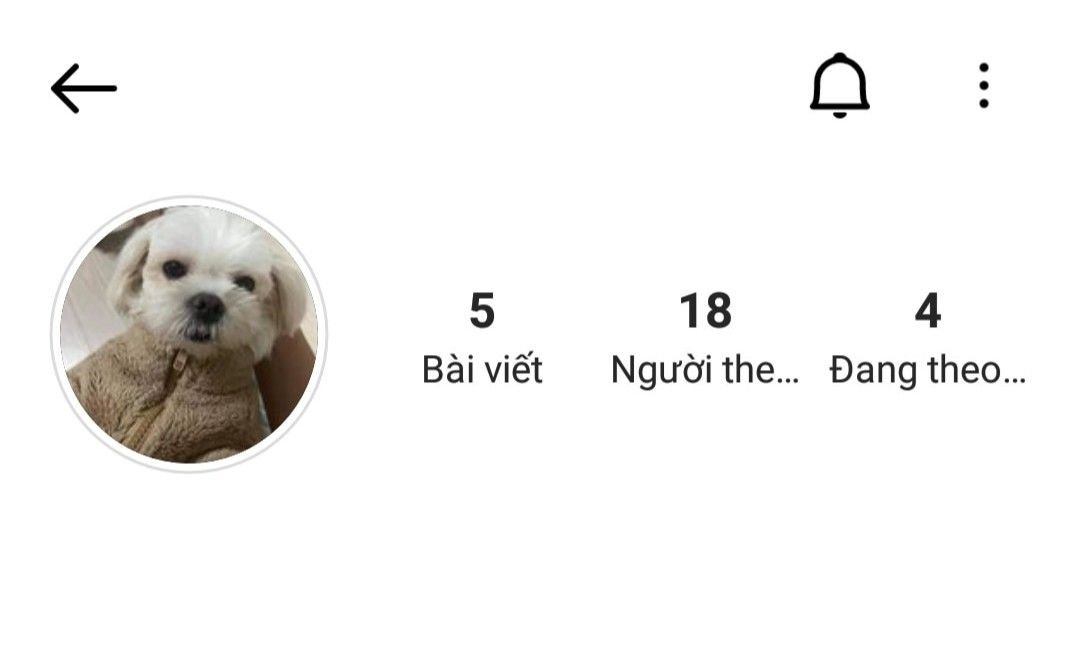View the 5 Bài viết posts
Image resolution: width=1080 pixels, height=646 pixels.
click(x=482, y=338)
